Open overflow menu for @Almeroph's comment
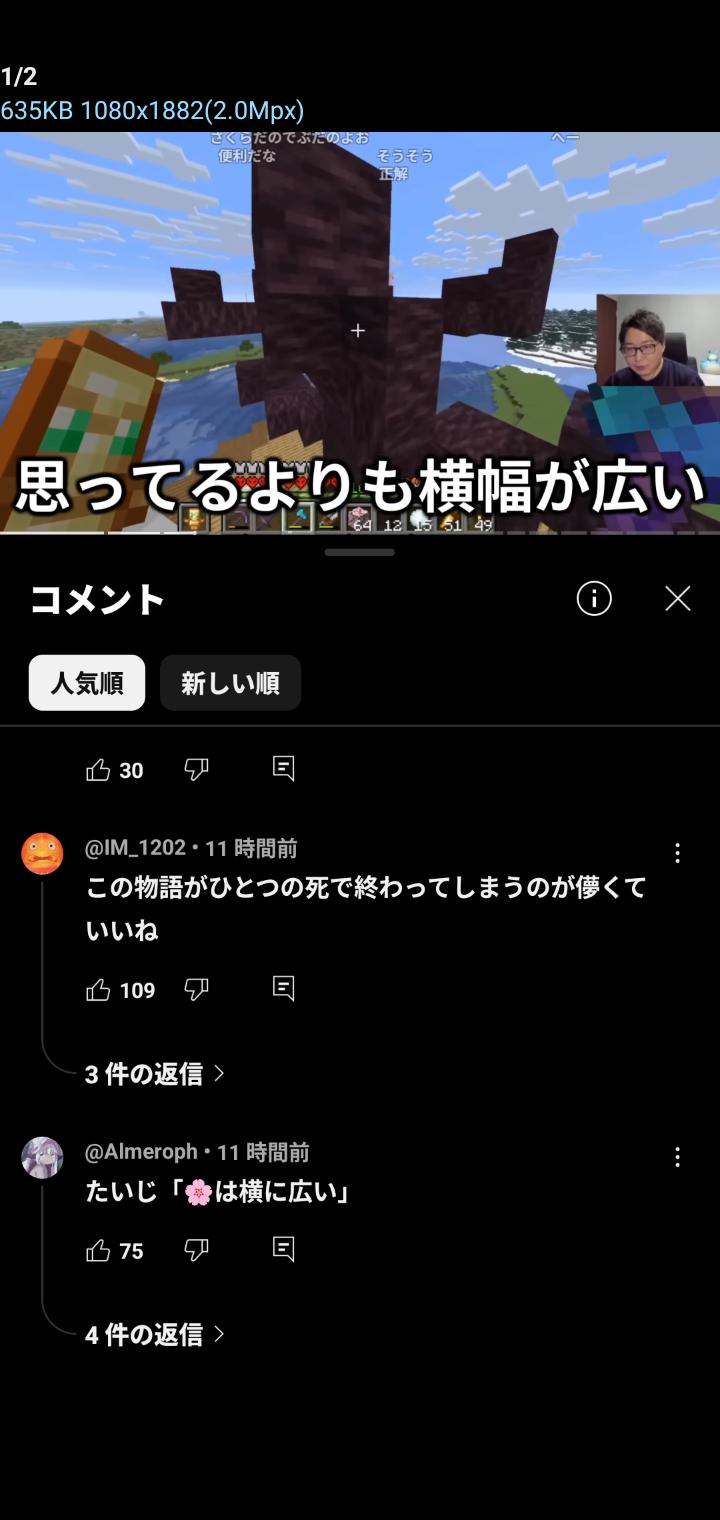Screen dimensions: 720x1520 pyautogui.click(x=677, y=1157)
